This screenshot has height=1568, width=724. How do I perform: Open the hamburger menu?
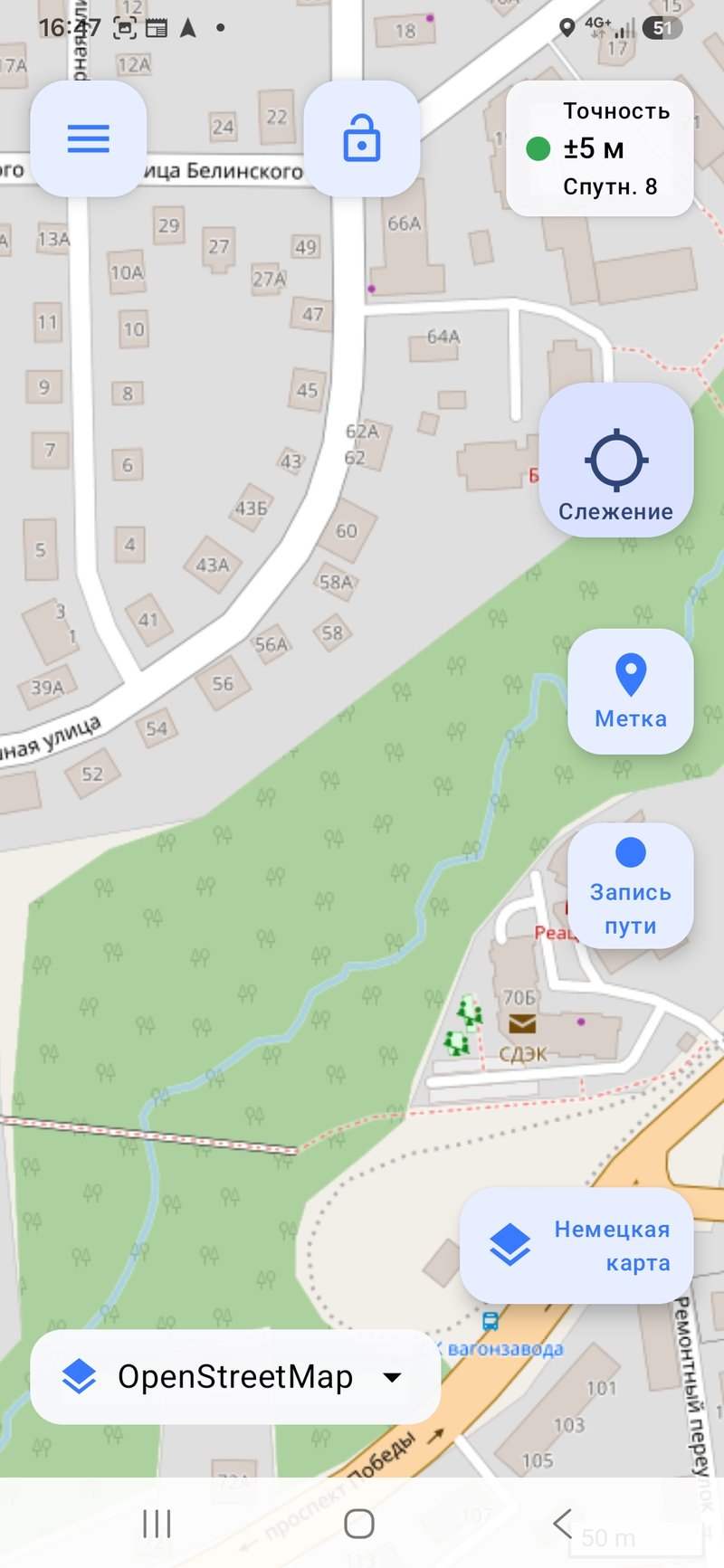(x=89, y=138)
